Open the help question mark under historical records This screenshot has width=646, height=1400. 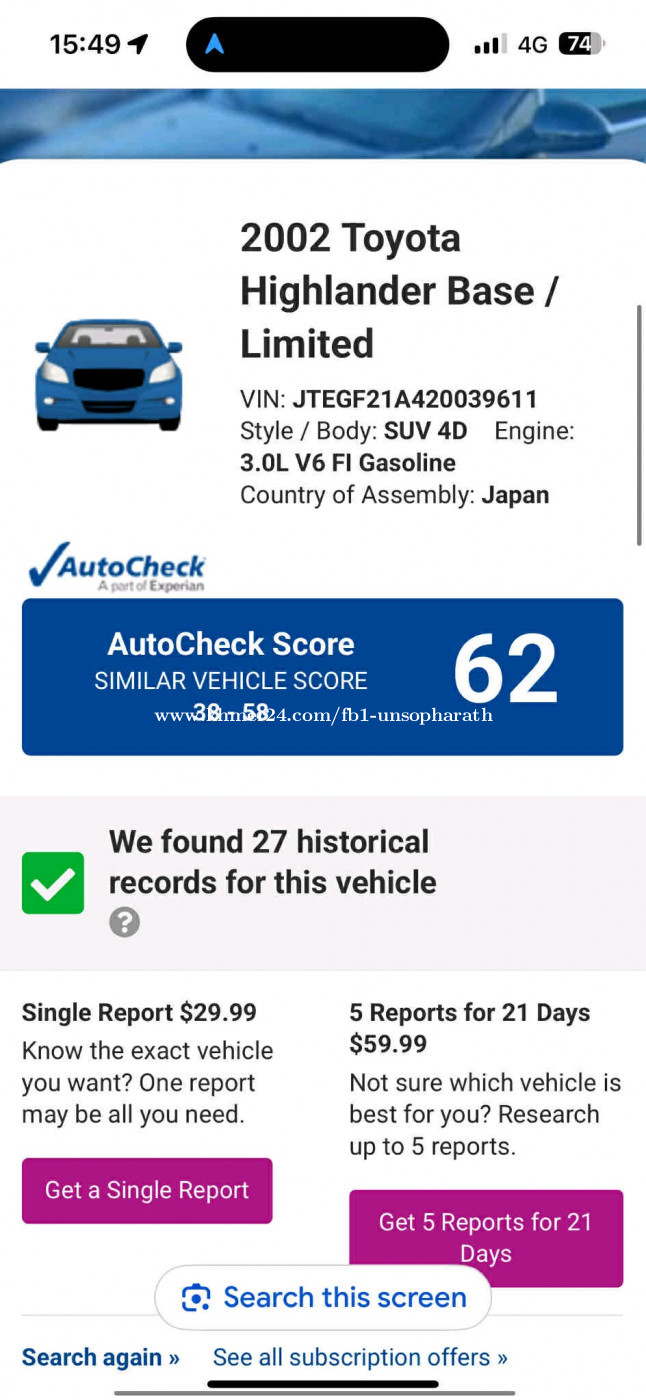click(x=124, y=922)
